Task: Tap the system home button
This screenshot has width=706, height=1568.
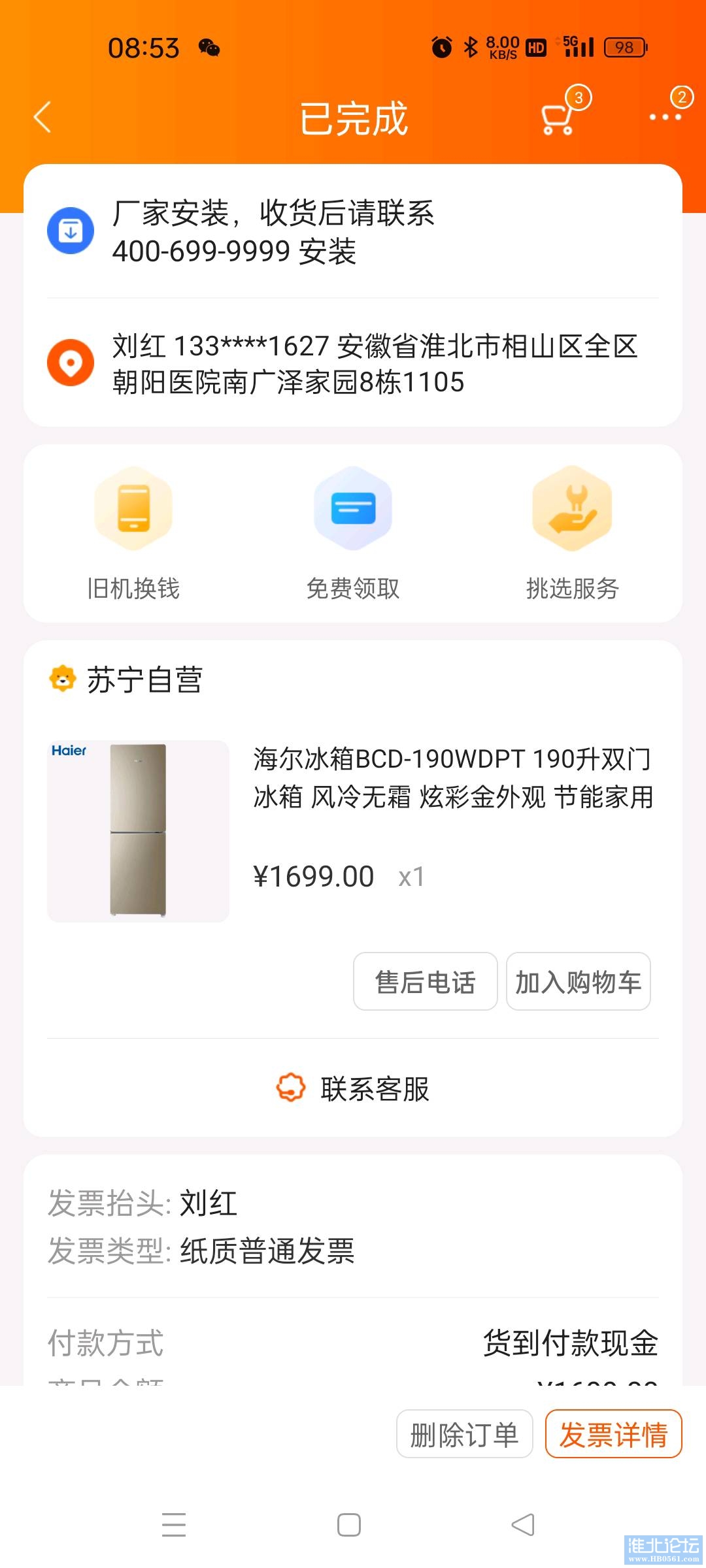Action: pos(349,1525)
